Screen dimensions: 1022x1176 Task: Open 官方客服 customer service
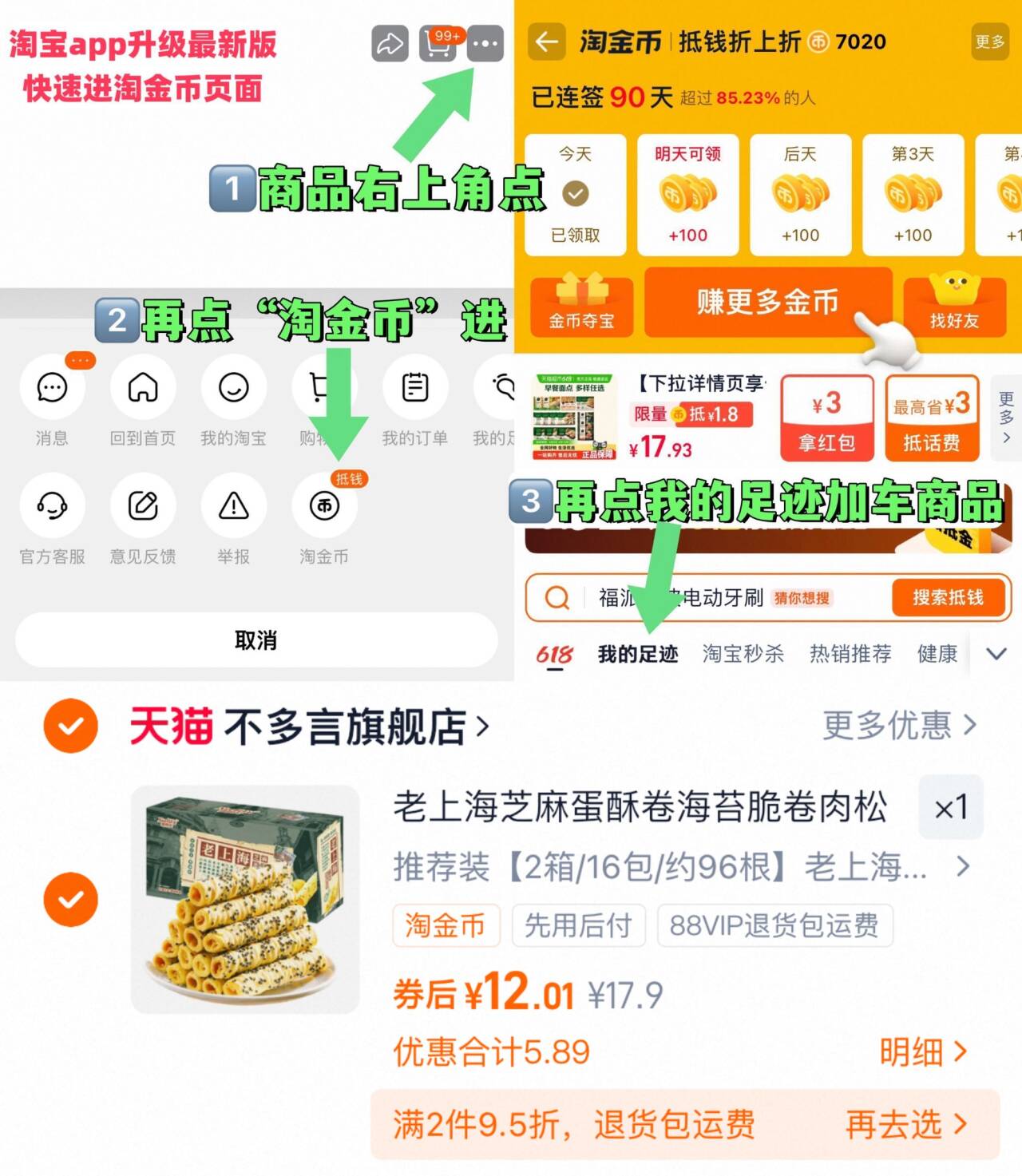click(52, 506)
